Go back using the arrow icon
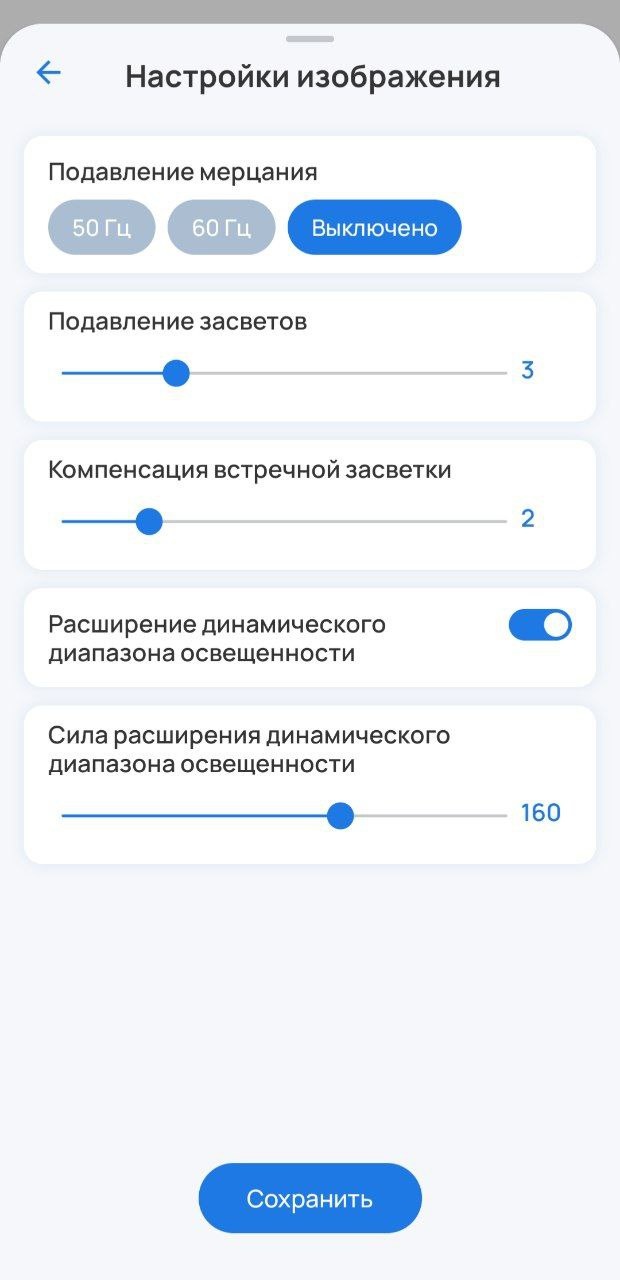Image resolution: width=620 pixels, height=1280 pixels. point(48,73)
